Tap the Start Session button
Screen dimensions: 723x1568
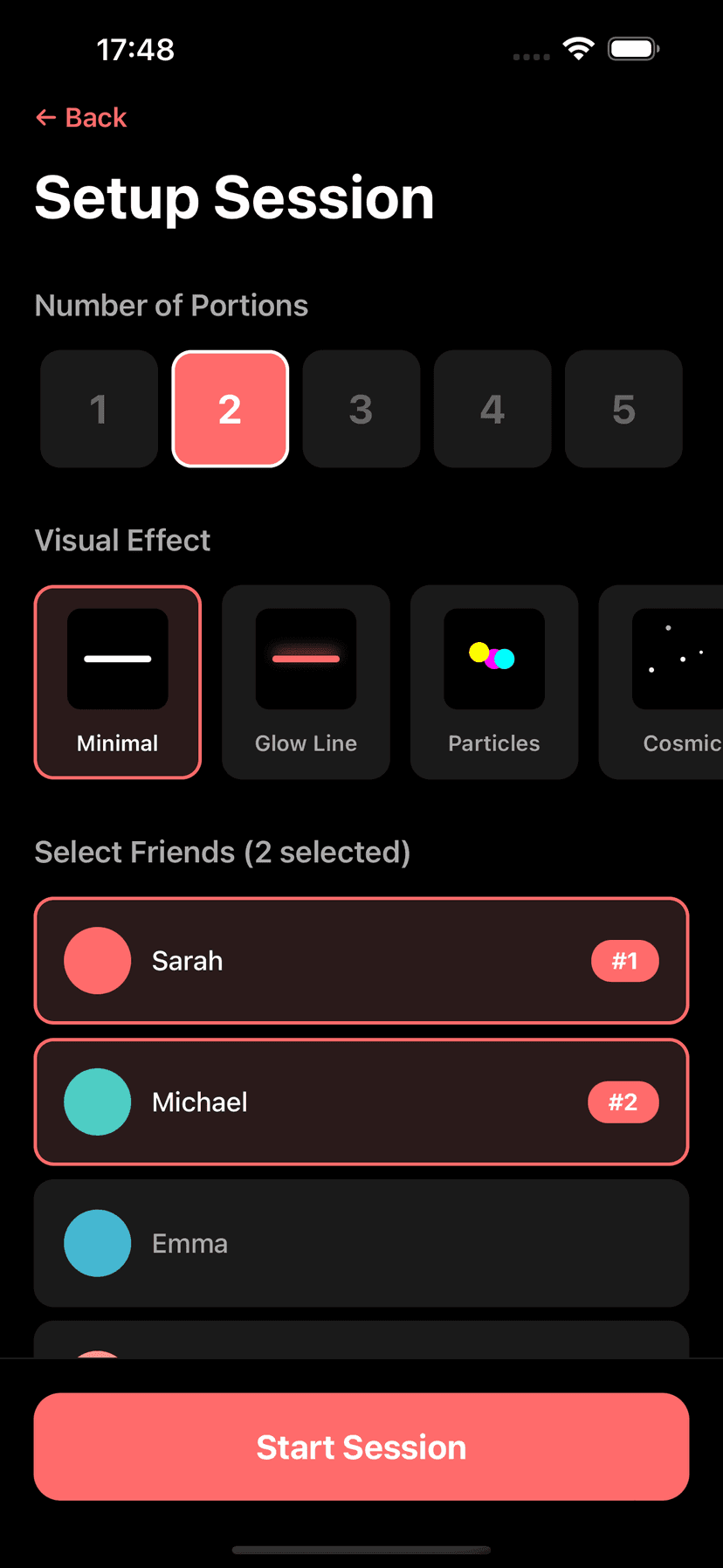pos(361,1447)
